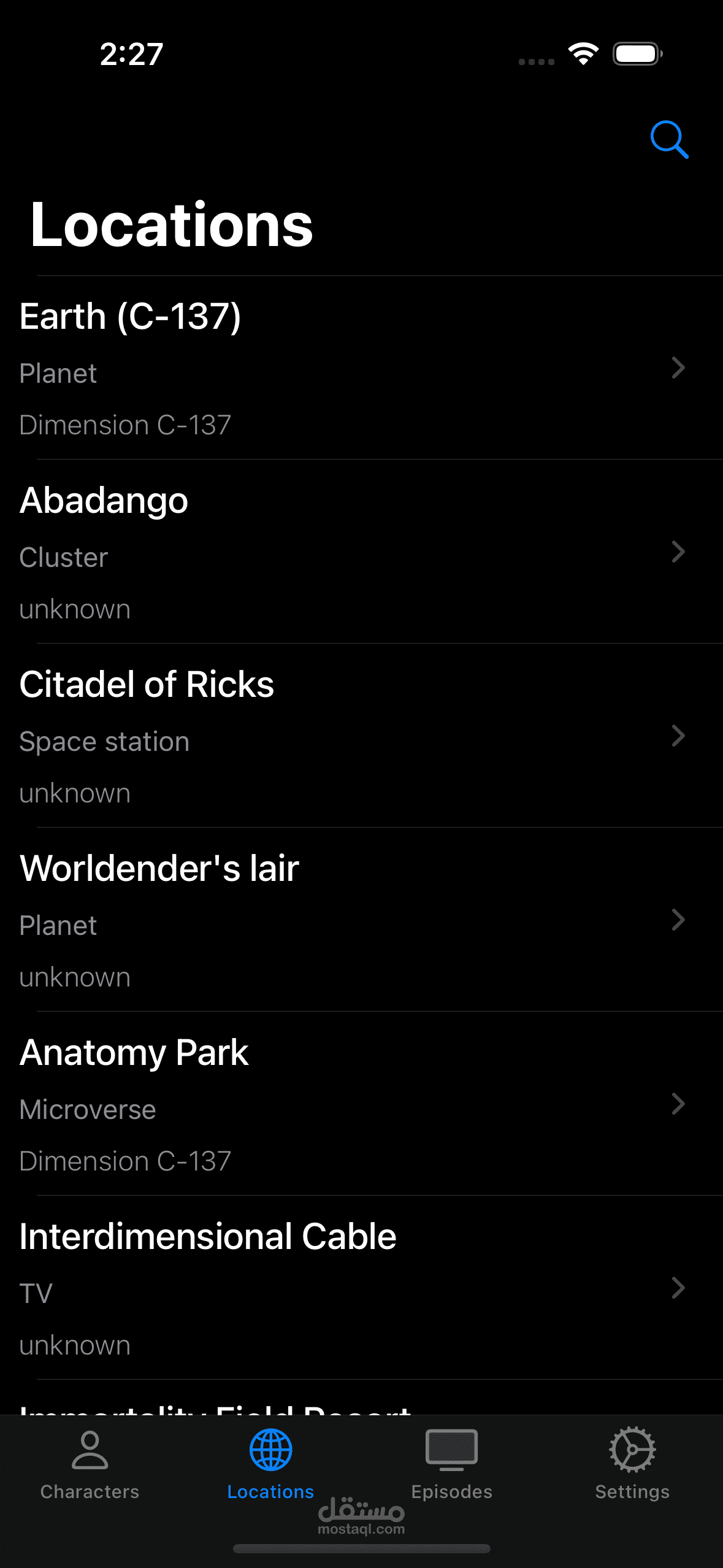723x1568 pixels.
Task: Open the search magnifier icon
Action: (669, 140)
